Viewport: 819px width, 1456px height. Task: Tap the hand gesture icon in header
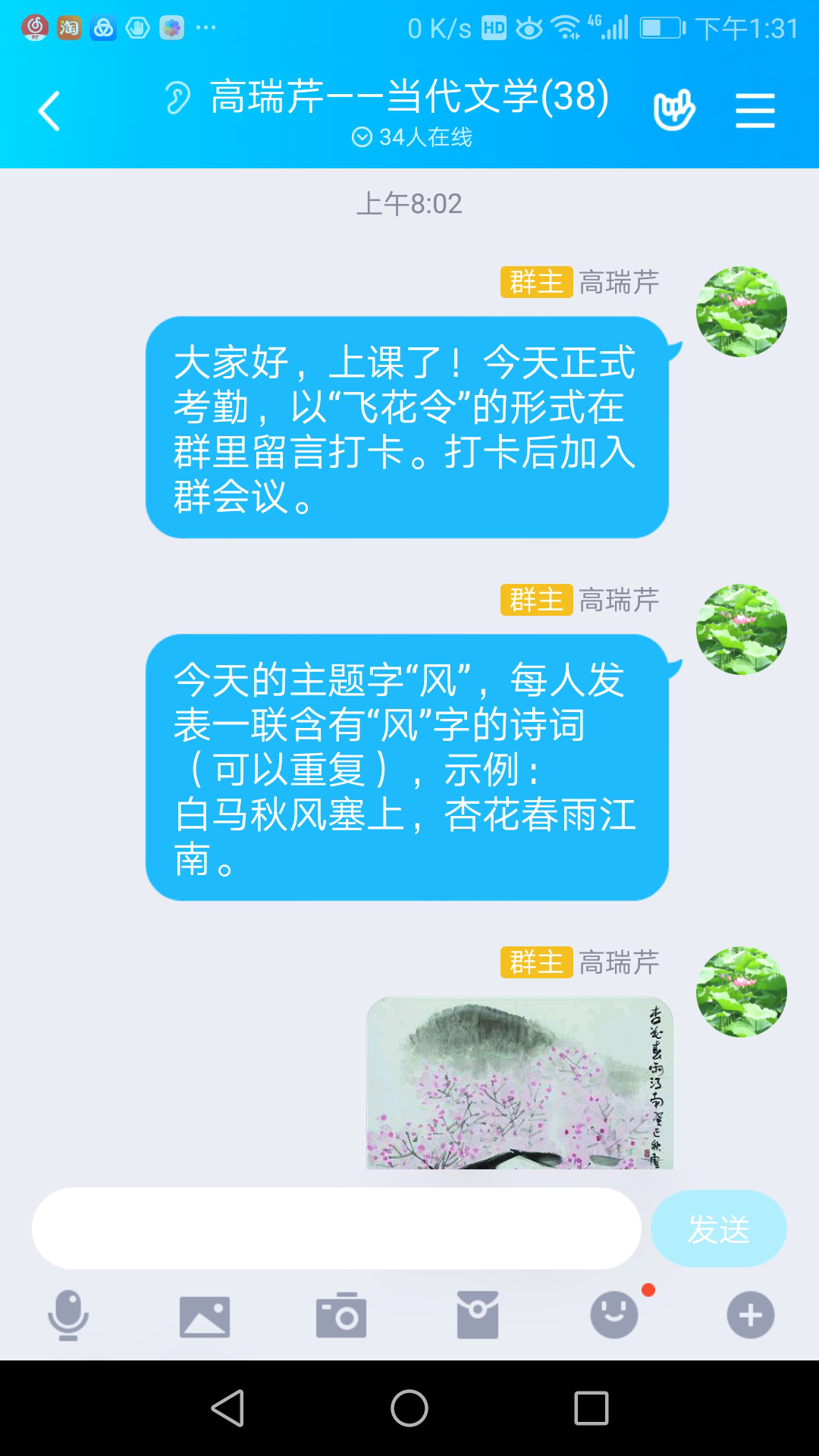pos(673,111)
